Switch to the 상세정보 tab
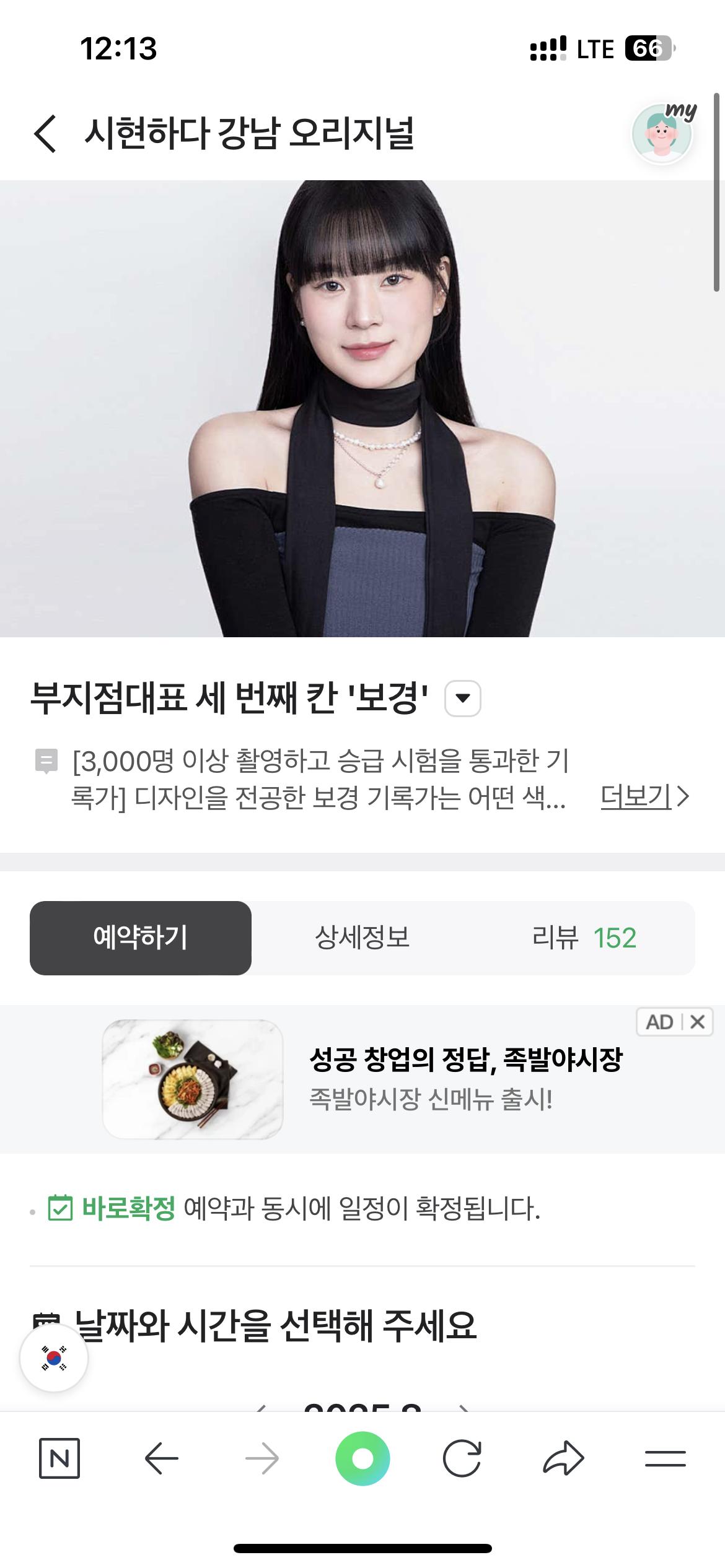 pos(362,938)
